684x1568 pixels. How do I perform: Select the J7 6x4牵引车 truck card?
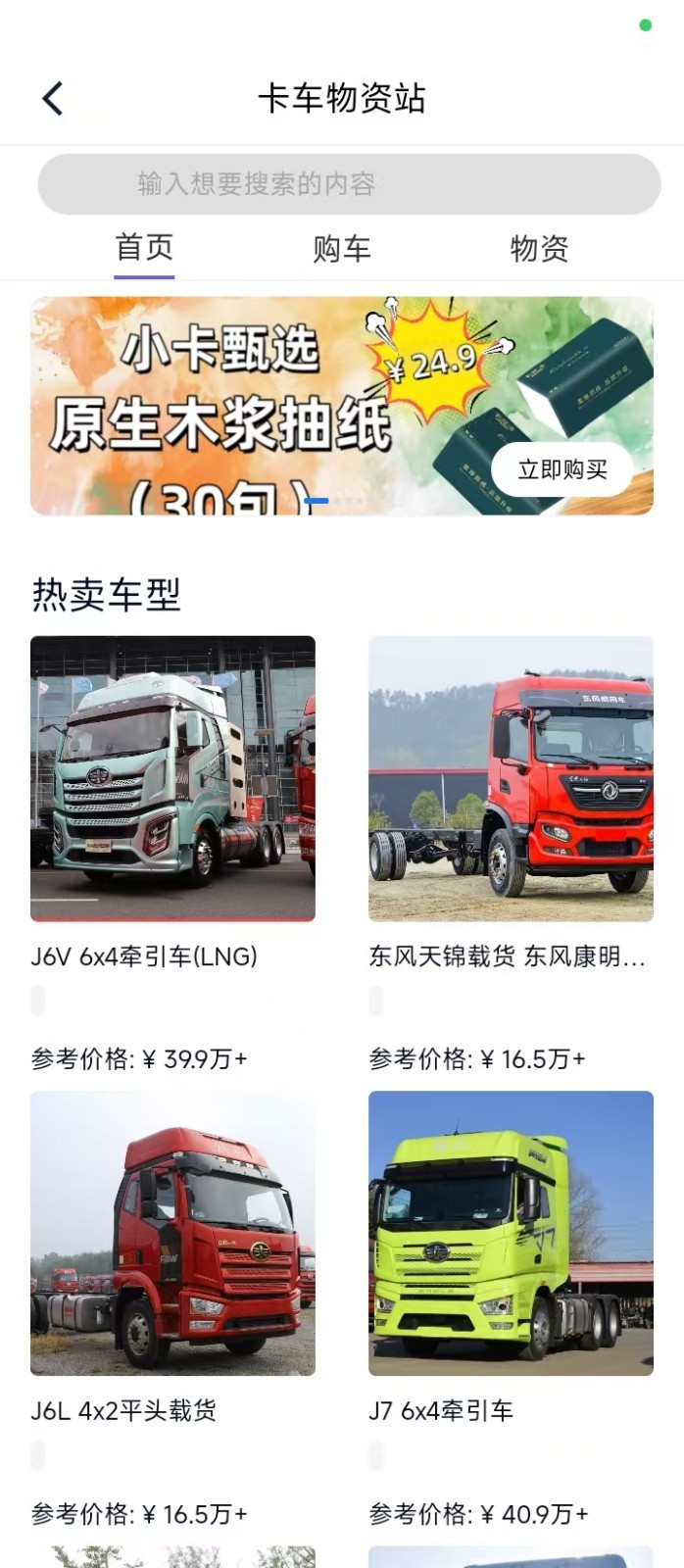(x=511, y=1234)
